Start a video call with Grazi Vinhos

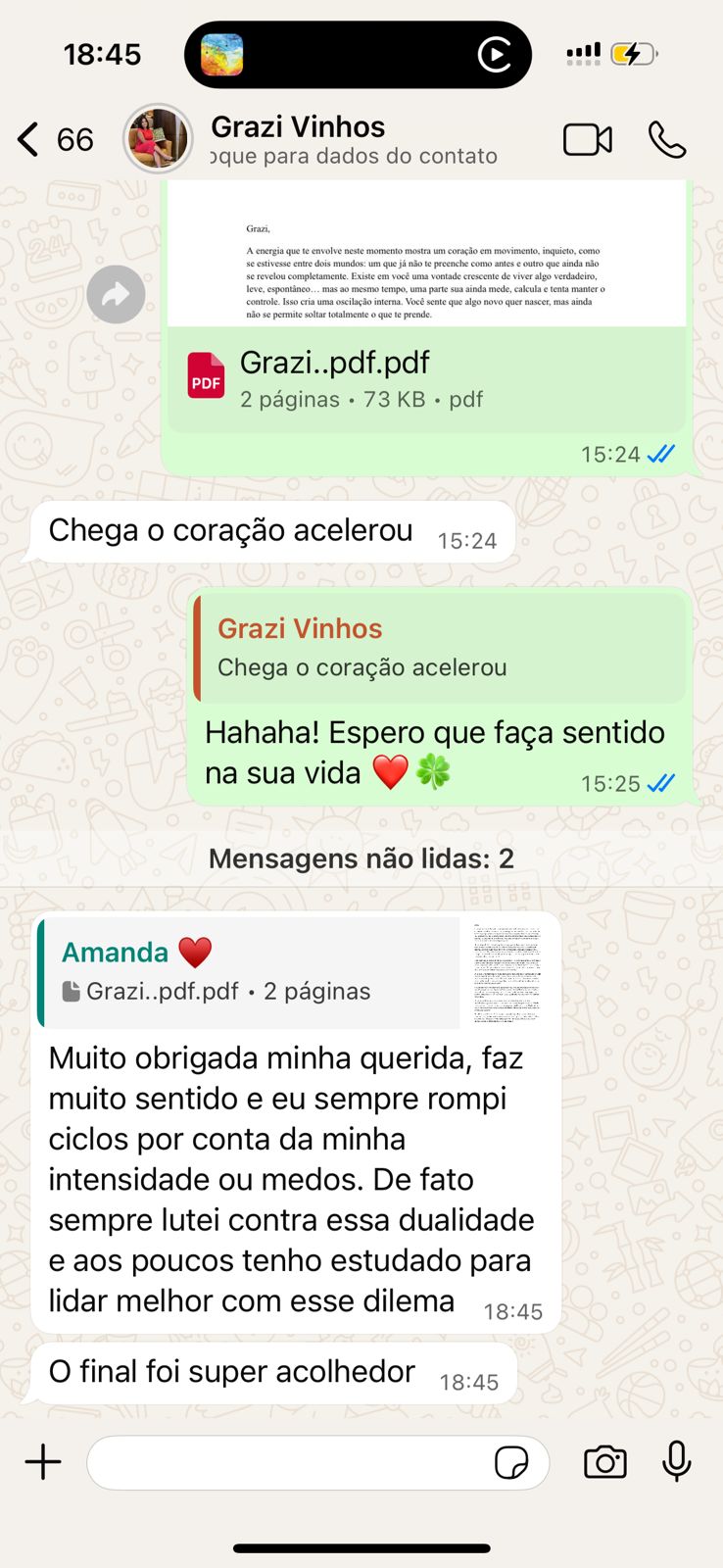coord(587,140)
